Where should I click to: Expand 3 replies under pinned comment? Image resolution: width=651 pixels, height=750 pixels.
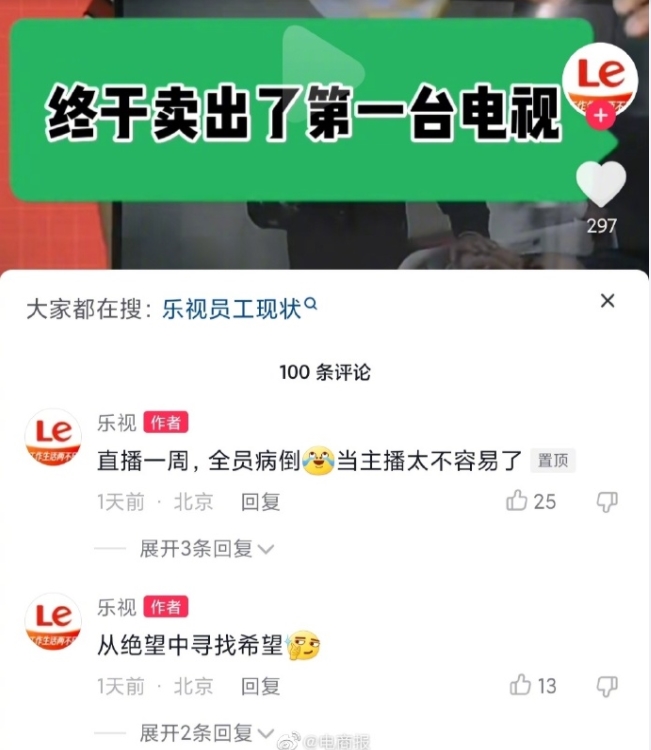coord(206,548)
